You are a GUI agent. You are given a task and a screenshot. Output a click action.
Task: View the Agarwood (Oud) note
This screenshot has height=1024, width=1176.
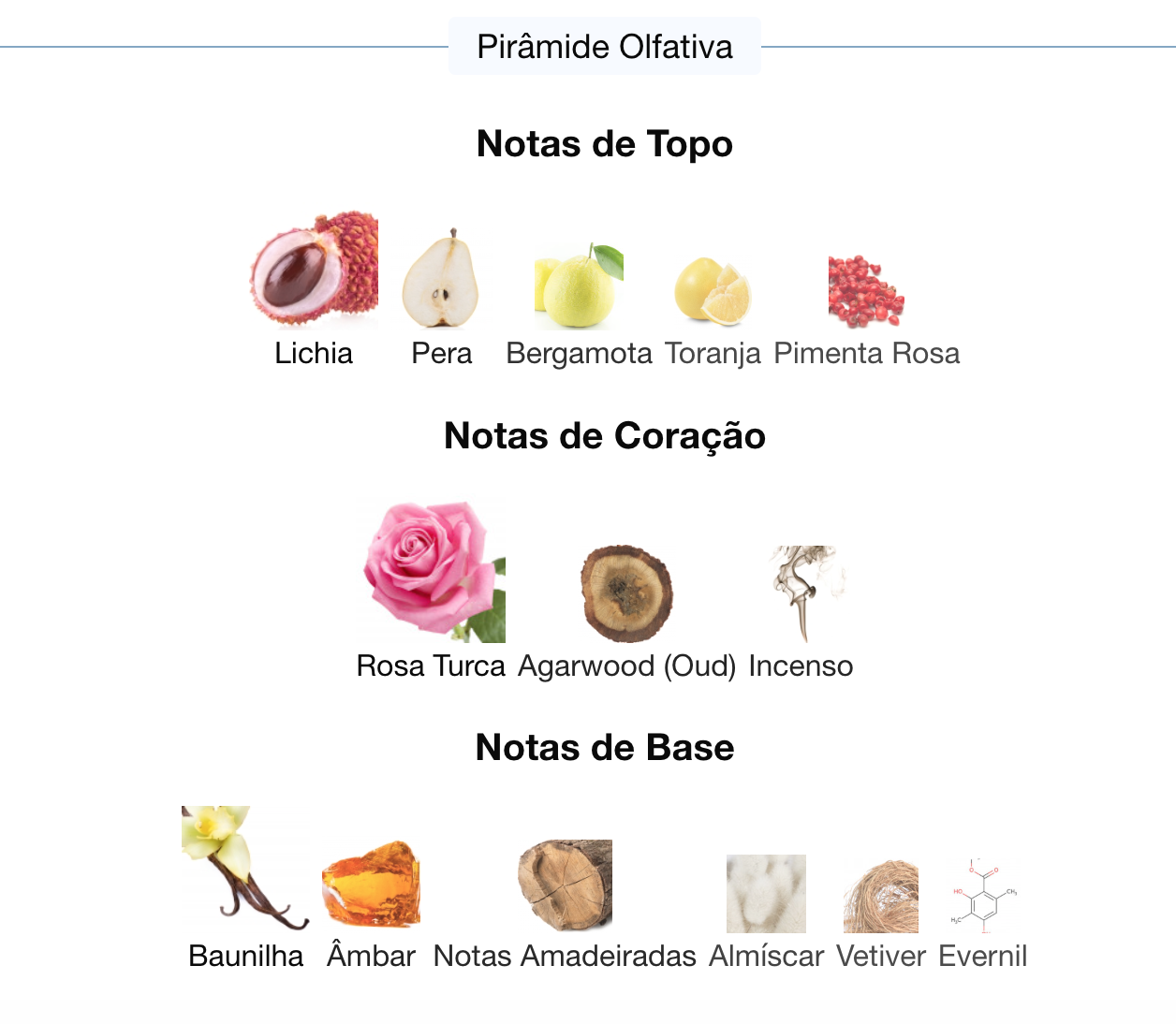coord(626,613)
